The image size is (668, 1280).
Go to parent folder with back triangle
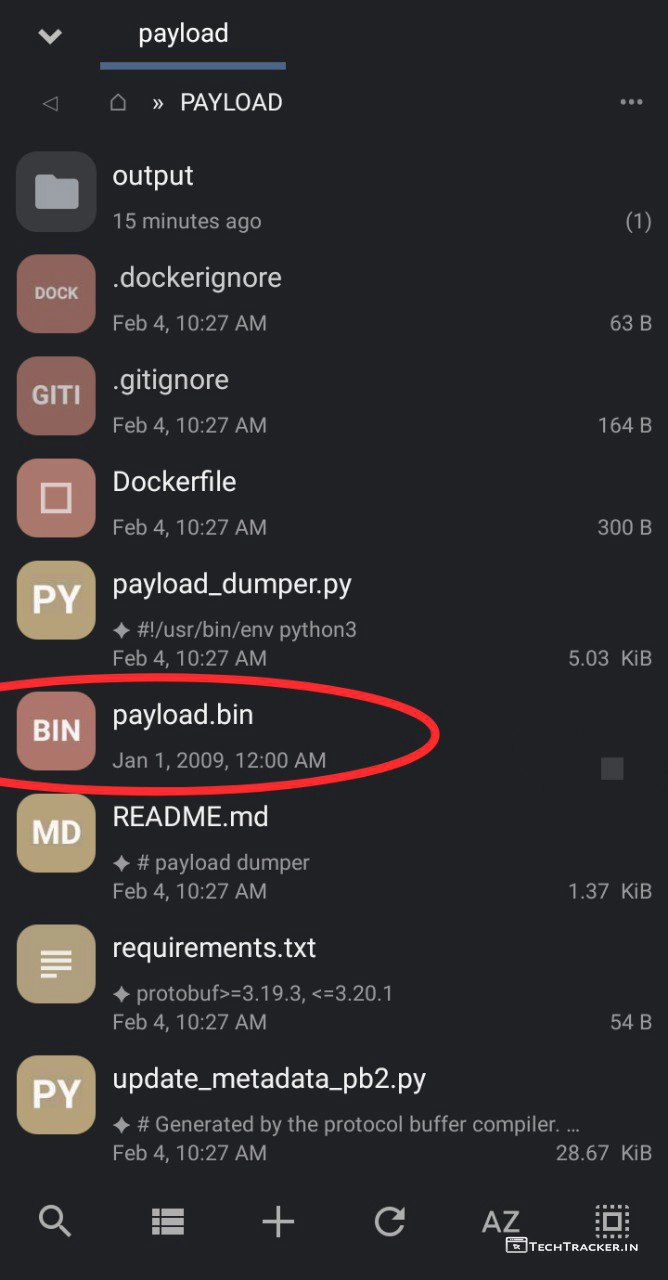50,103
